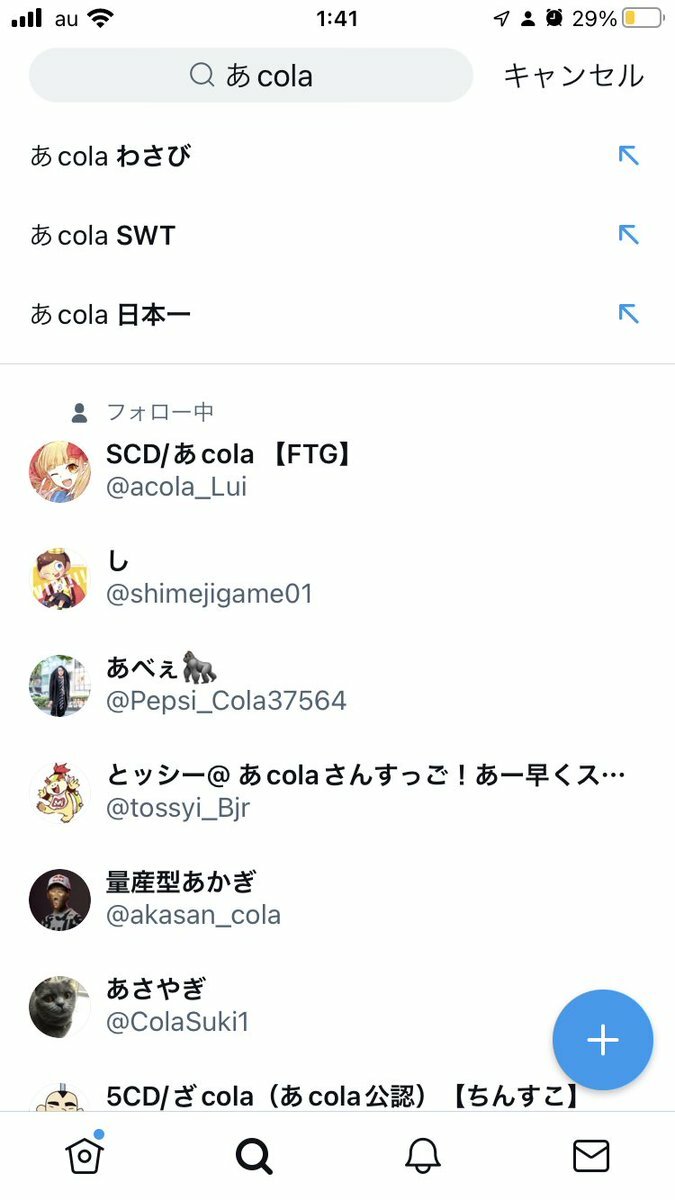The height and width of the screenshot is (1200, 675).
Task: Cancel the search with キャンセル
Action: [x=573, y=76]
